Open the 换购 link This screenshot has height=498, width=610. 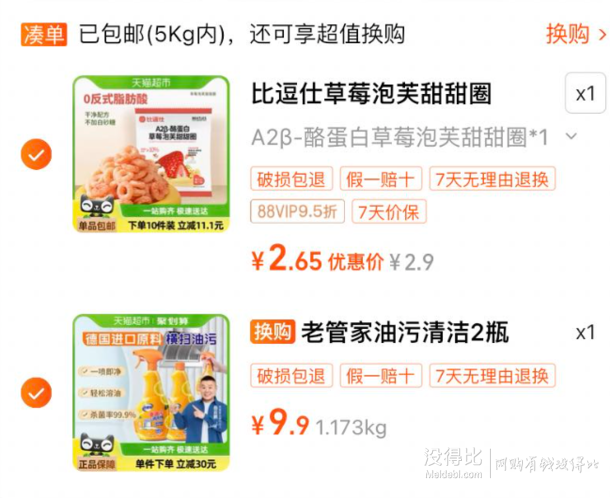pos(575,34)
